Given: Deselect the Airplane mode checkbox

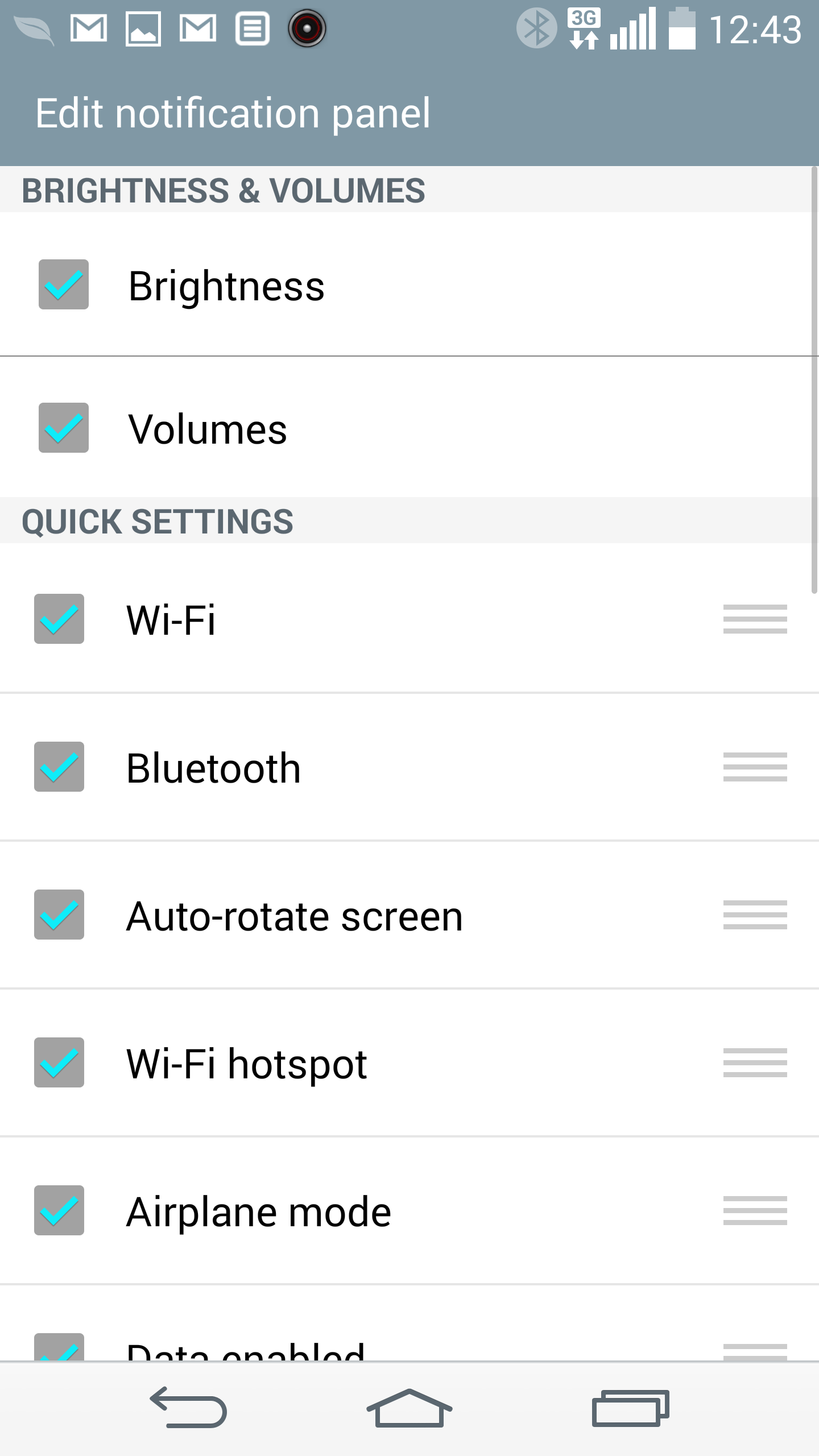Looking at the screenshot, I should point(59,1210).
